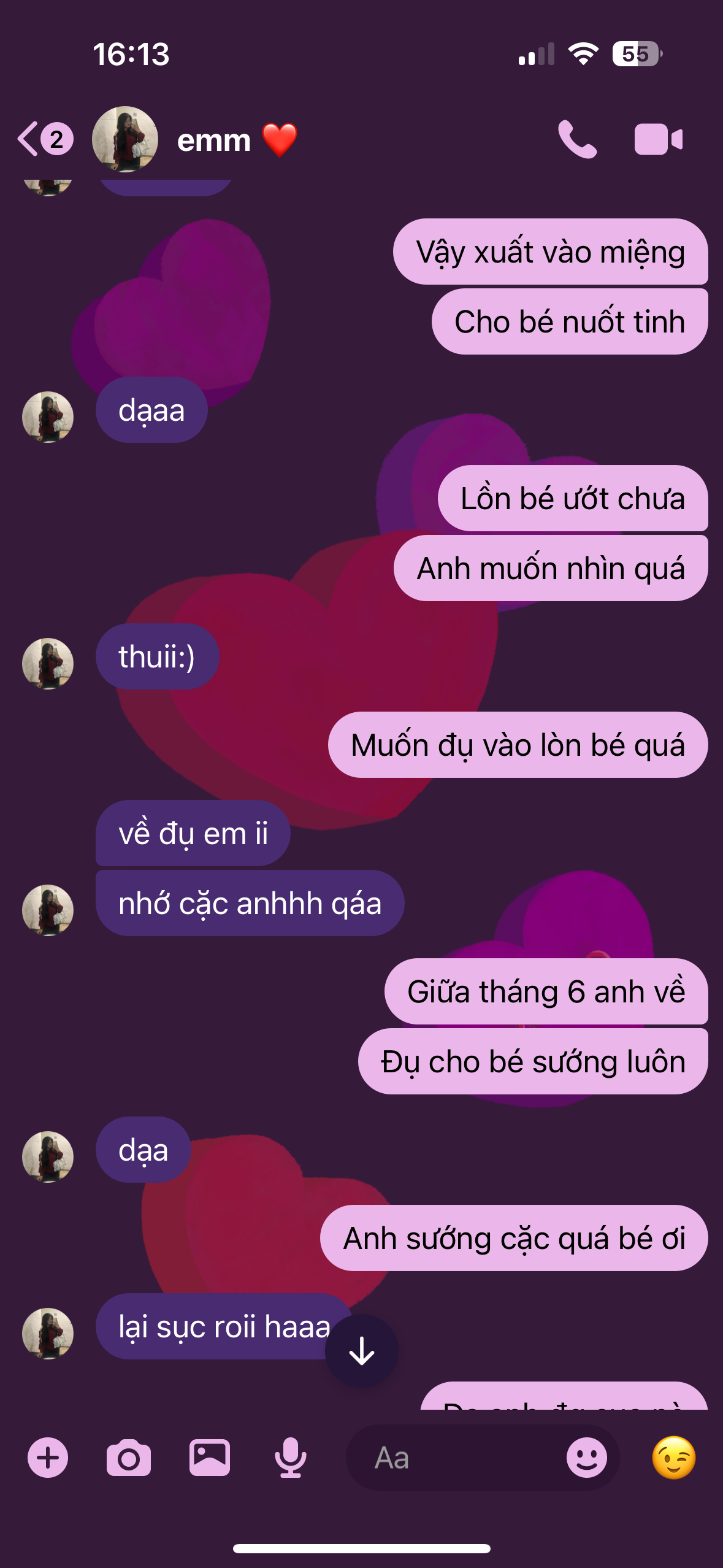Open the camera
Viewport: 723px width, 1568px height.
click(x=128, y=1458)
